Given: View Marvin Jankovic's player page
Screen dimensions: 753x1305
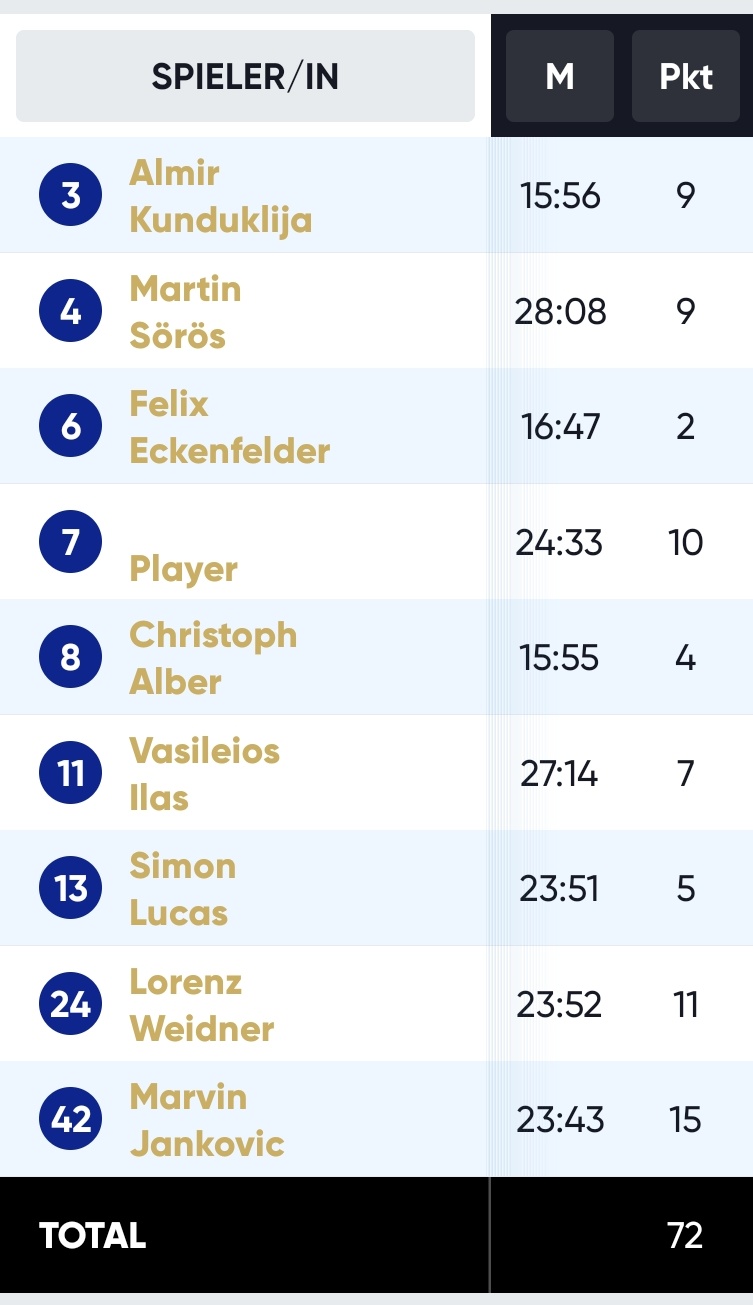Looking at the screenshot, I should pos(207,1120).
